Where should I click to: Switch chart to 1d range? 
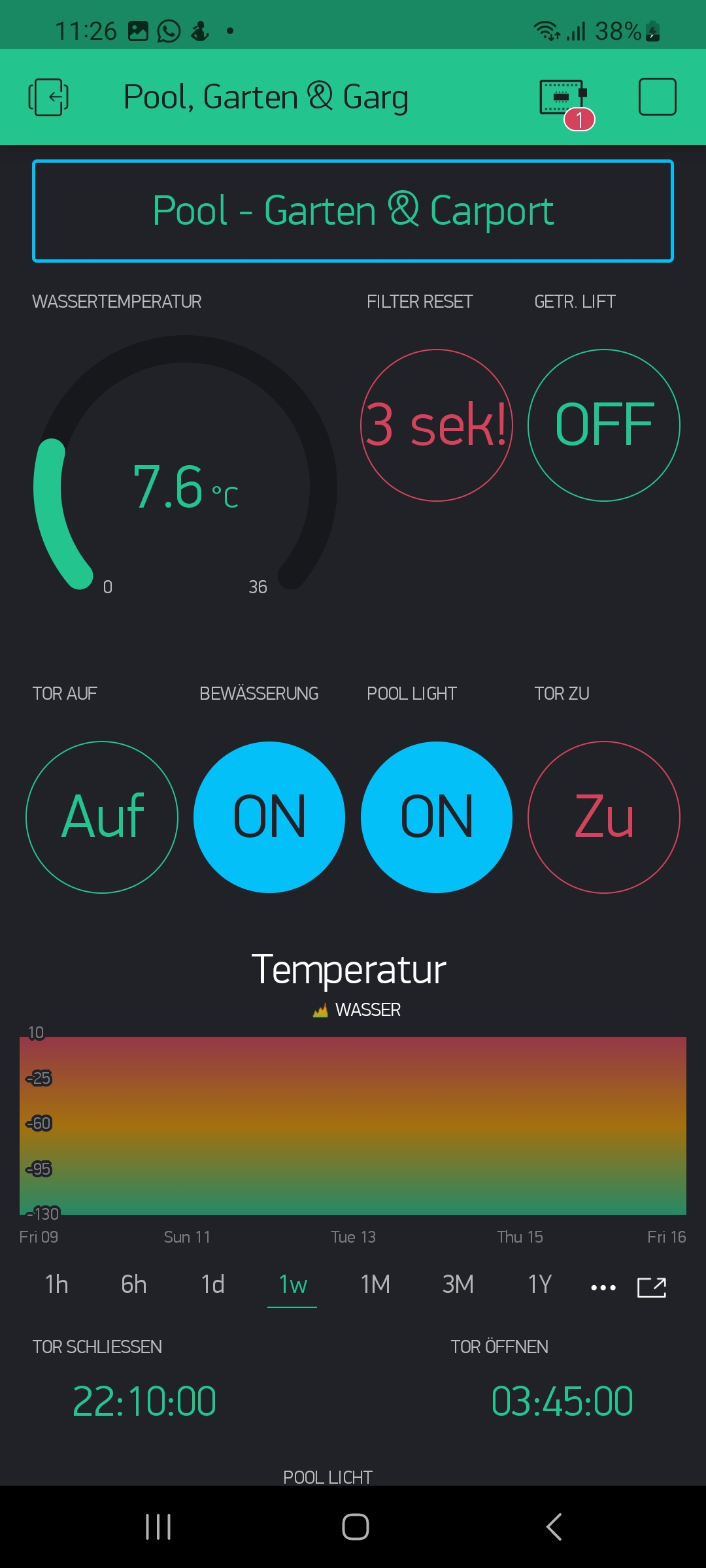pyautogui.click(x=213, y=1284)
